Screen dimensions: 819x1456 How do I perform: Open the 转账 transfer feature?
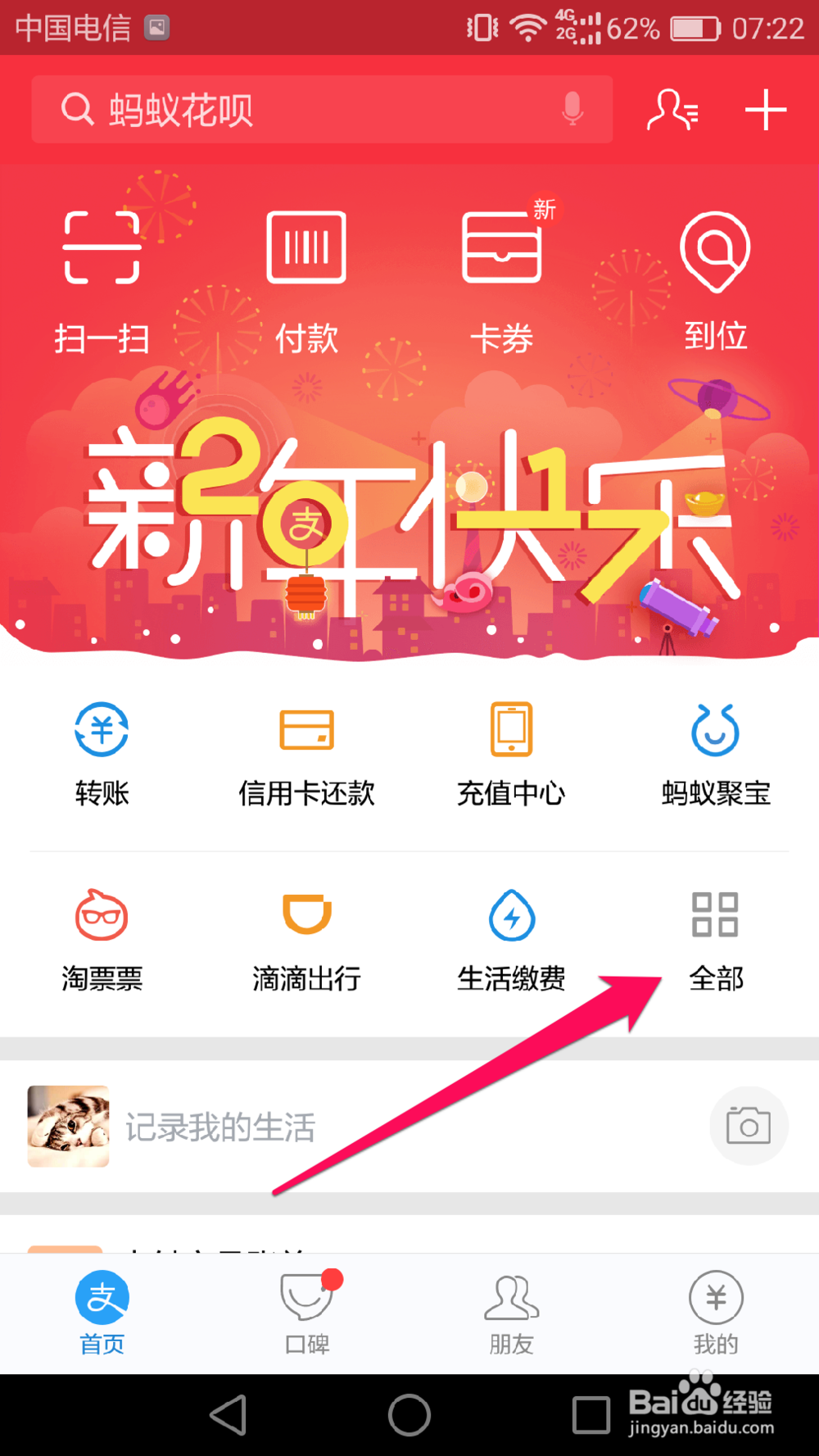click(x=101, y=750)
